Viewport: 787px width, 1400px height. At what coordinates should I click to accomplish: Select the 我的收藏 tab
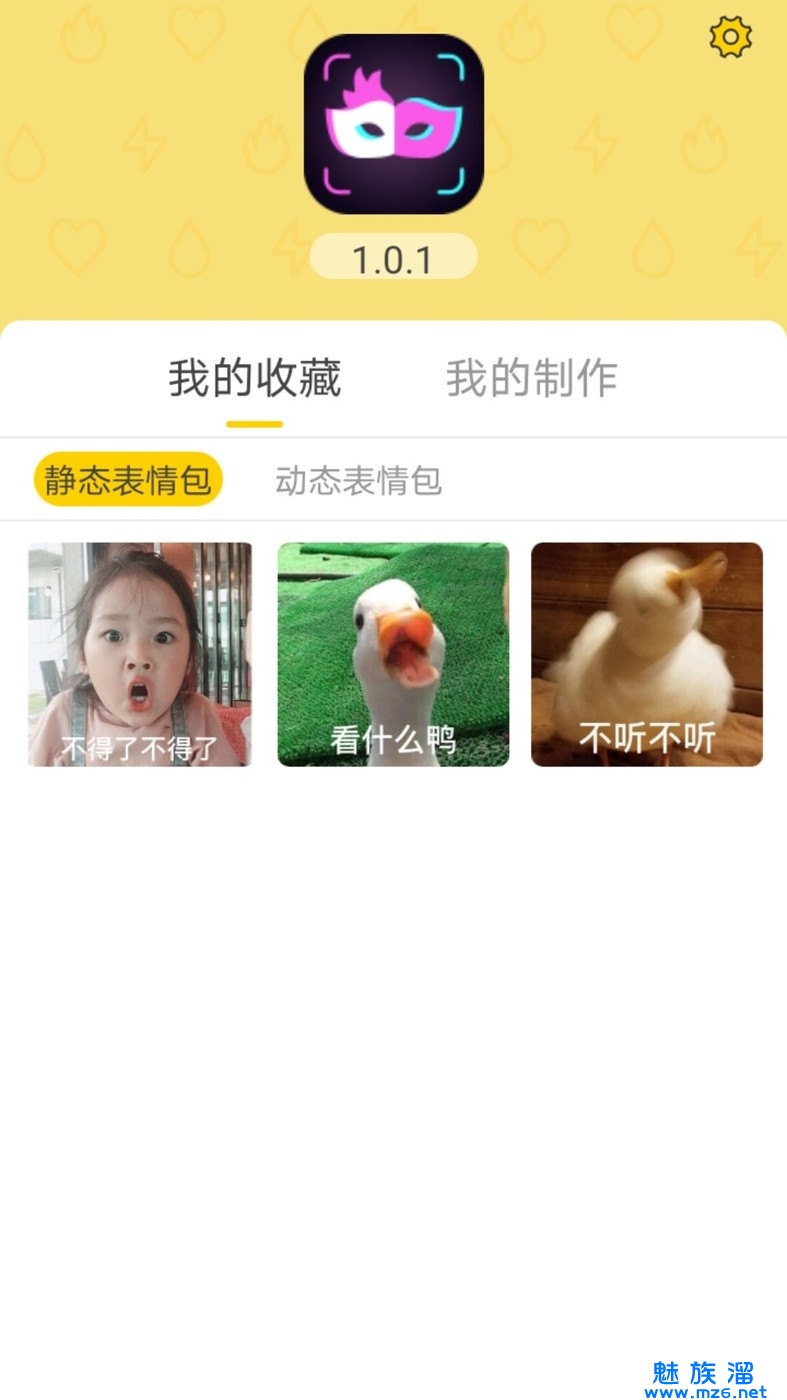[x=255, y=379]
